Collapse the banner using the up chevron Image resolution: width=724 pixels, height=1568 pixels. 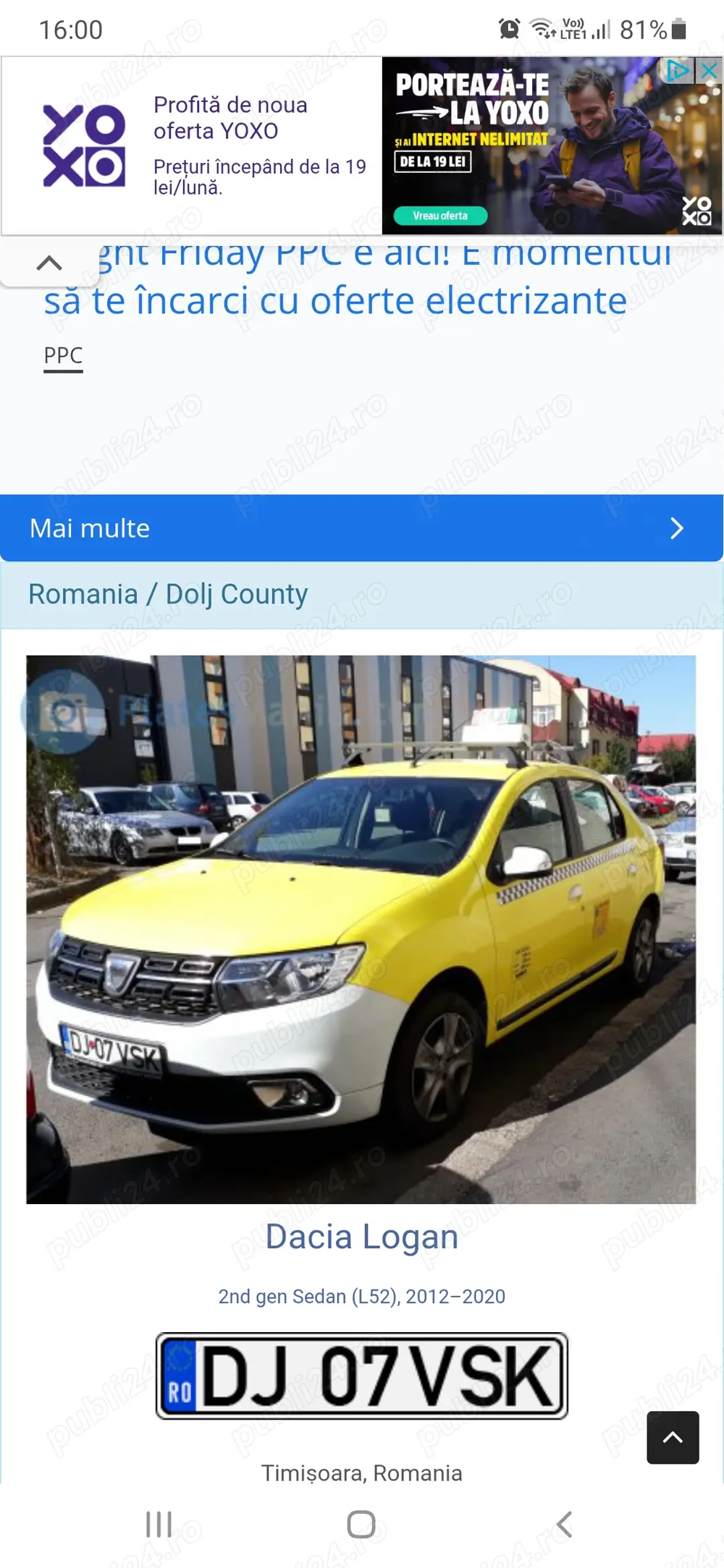(49, 262)
